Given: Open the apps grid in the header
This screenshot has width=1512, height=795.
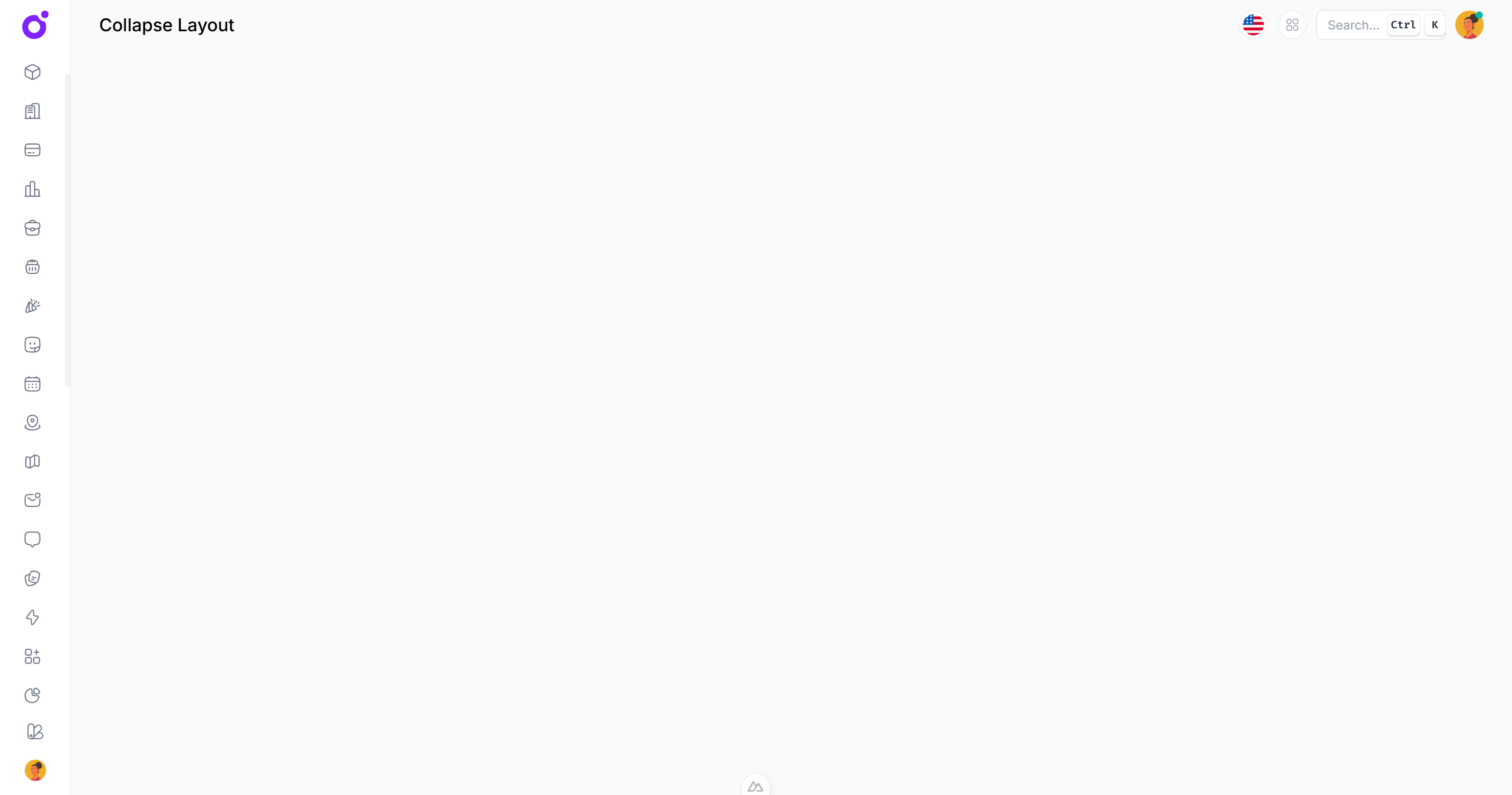Looking at the screenshot, I should tap(1292, 25).
